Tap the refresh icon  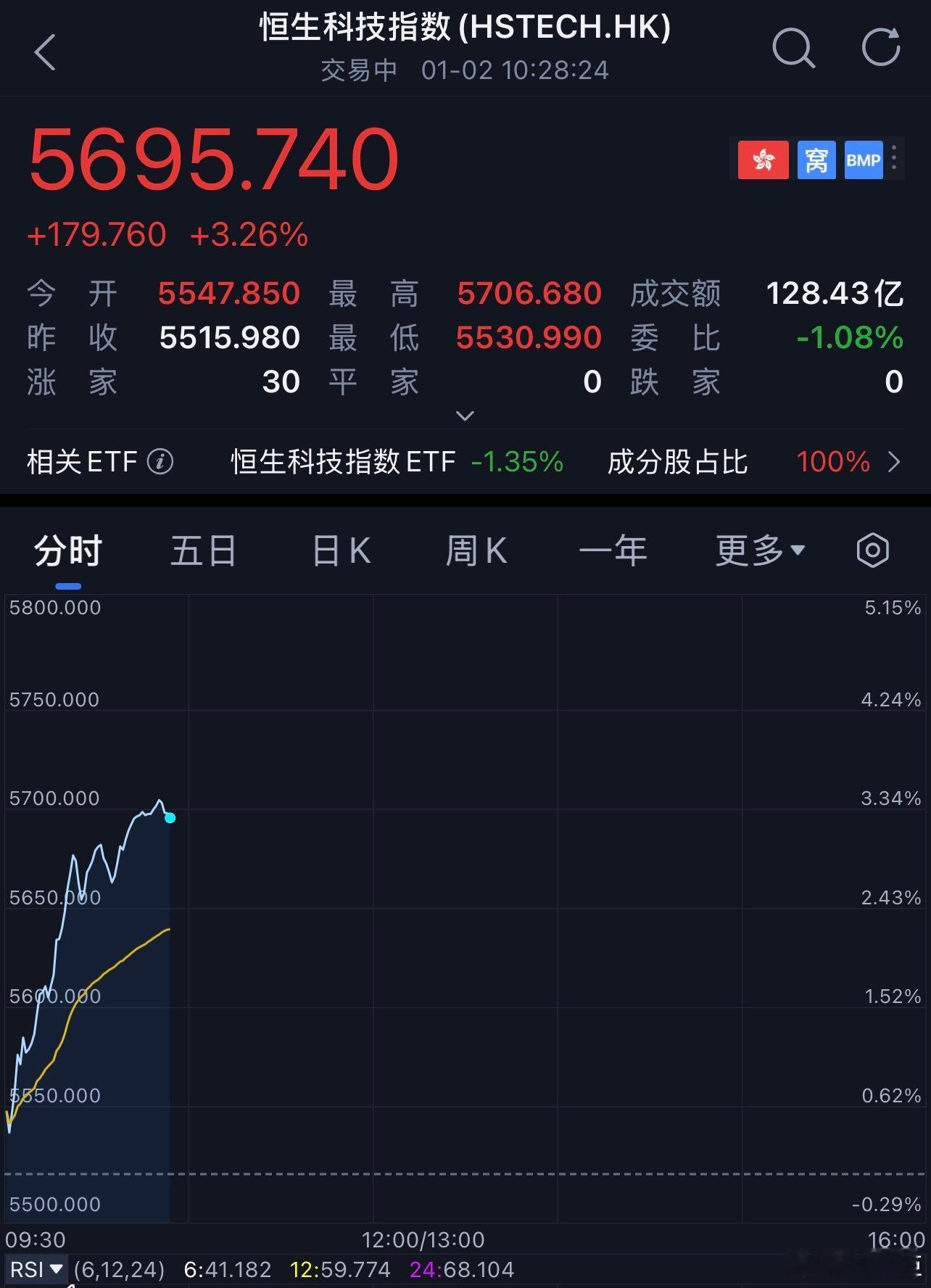[x=881, y=46]
